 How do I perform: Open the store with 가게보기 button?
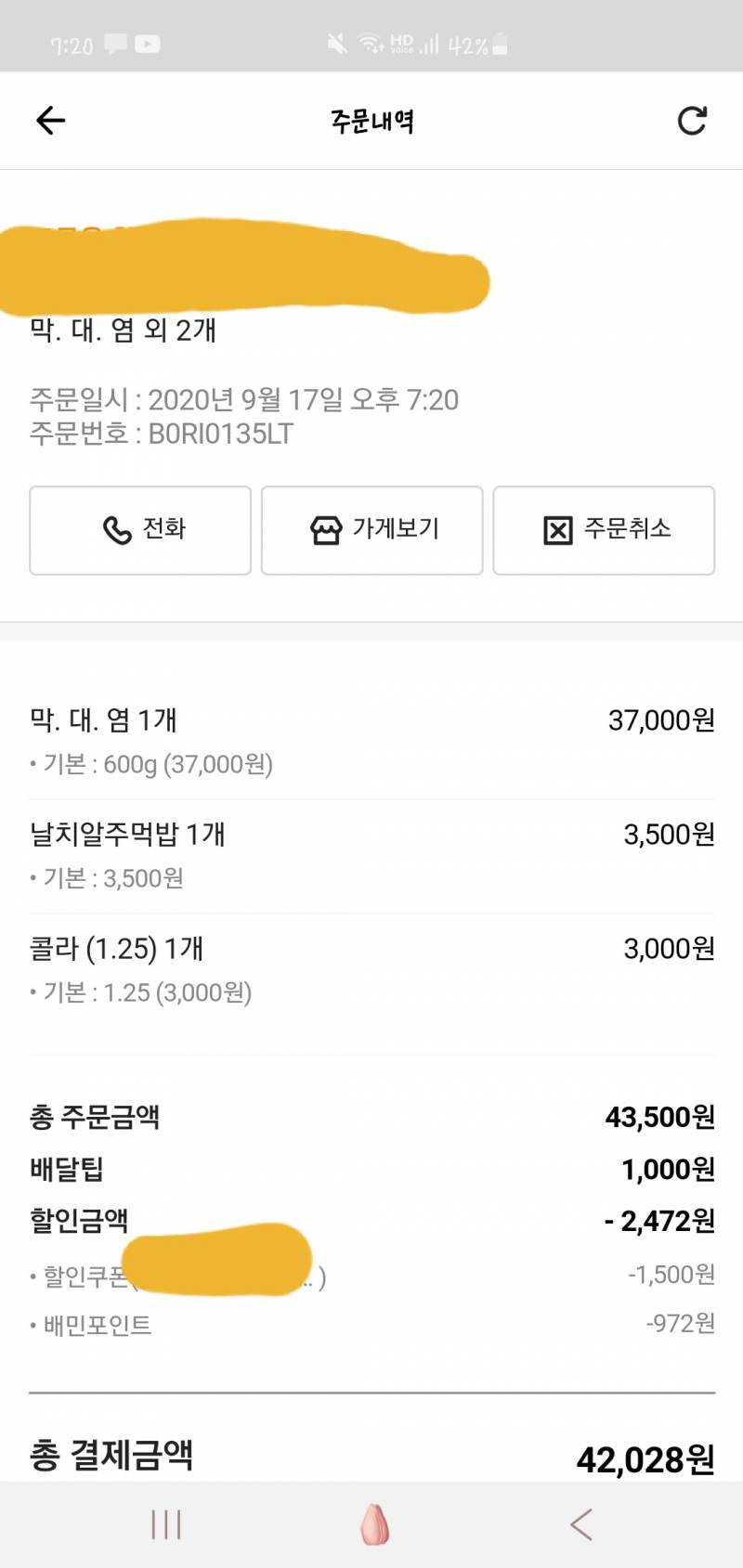click(x=371, y=530)
